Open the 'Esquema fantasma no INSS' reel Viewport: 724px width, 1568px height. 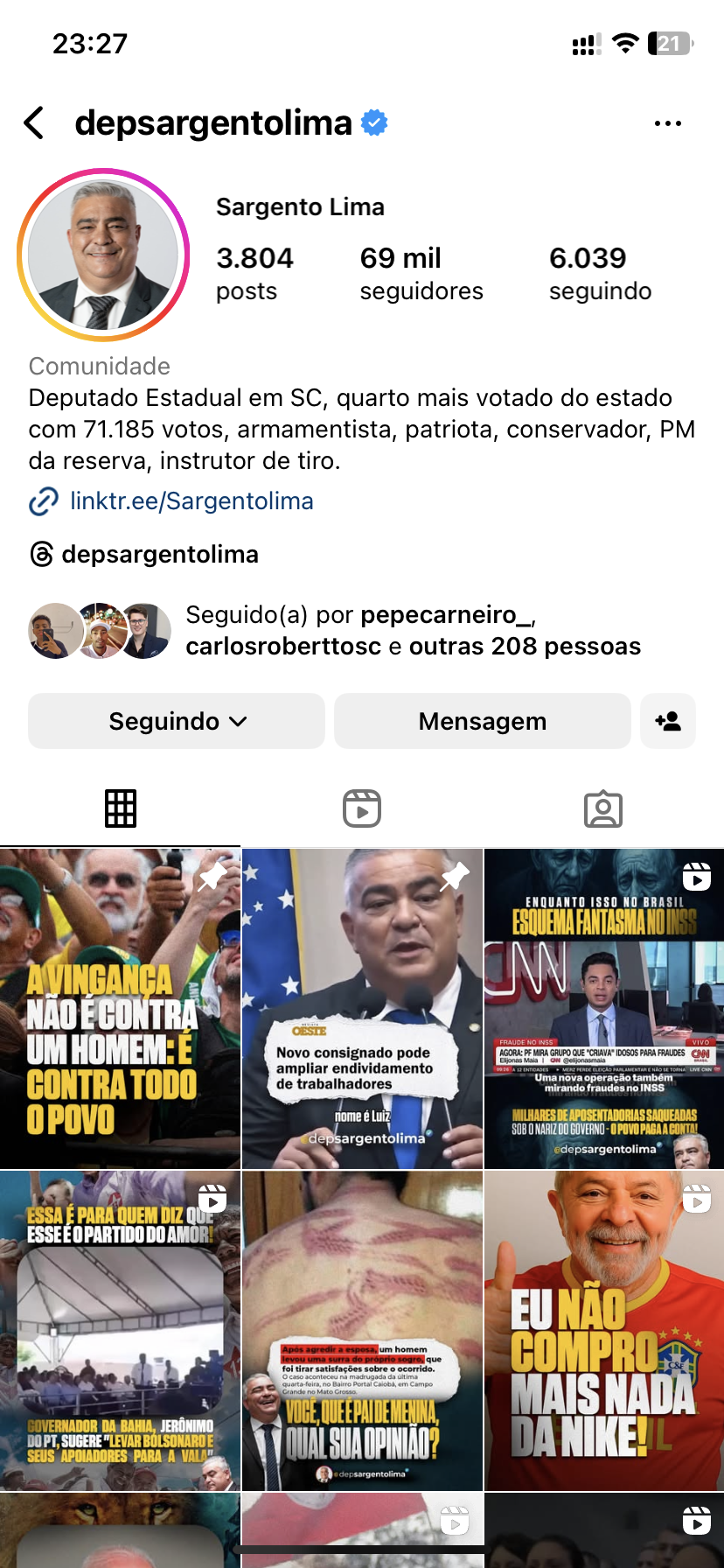604,1008
